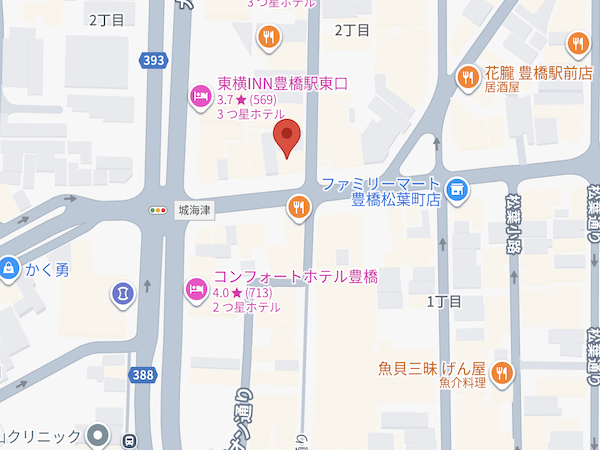600x450 pixels.
Task: Open 東横INN豊橋駅東口 hotel marker
Action: click(198, 96)
